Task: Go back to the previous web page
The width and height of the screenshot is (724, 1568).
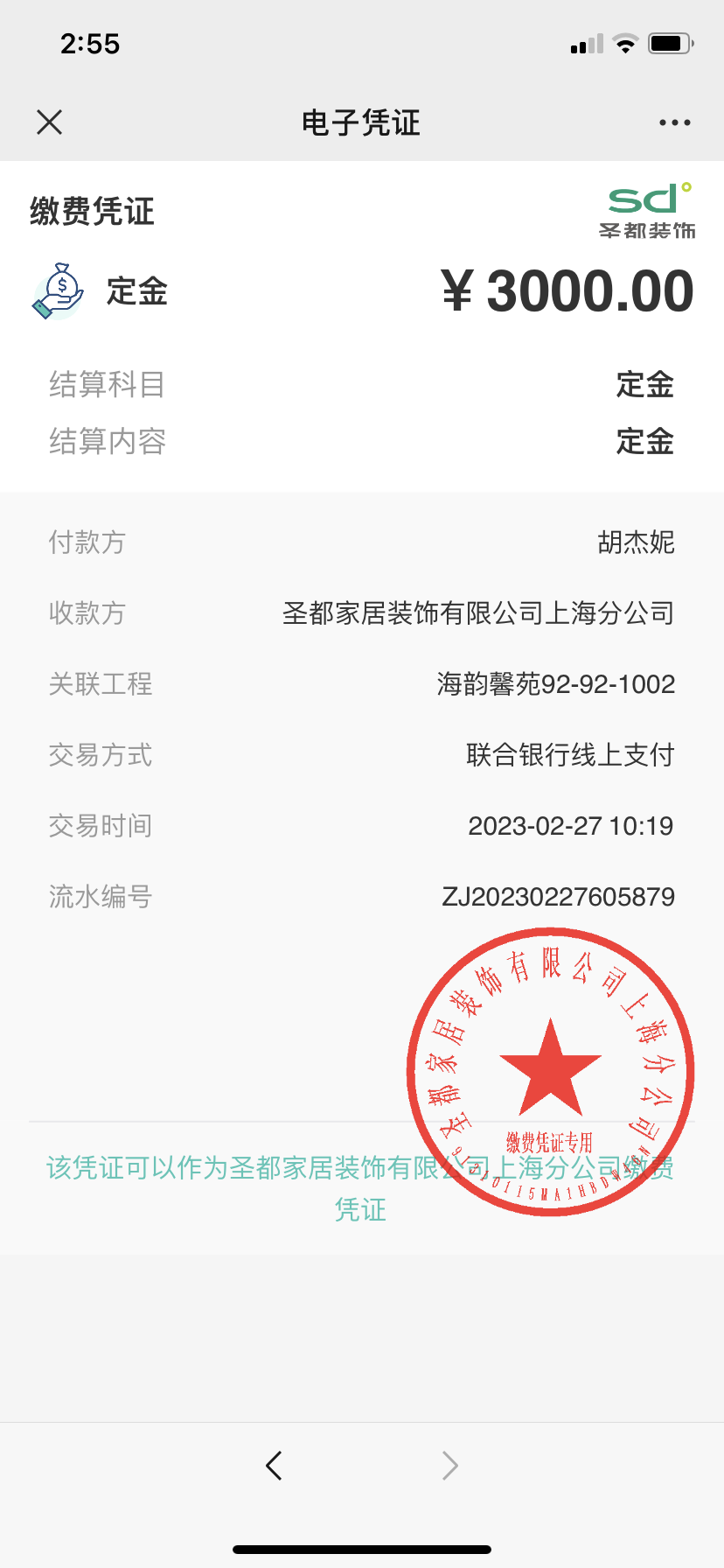Action: 274,1465
